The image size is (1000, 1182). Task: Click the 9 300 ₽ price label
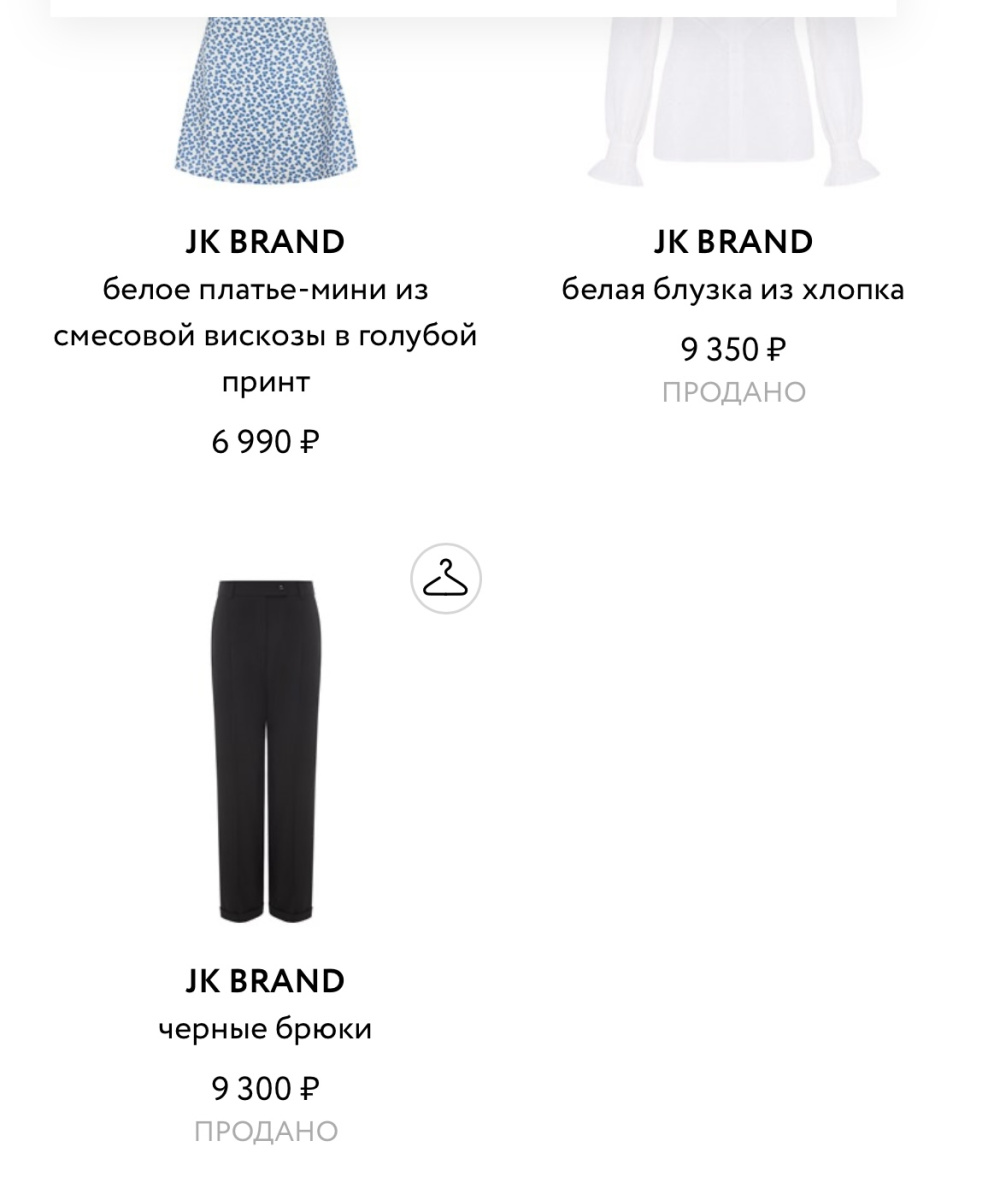pos(265,1089)
